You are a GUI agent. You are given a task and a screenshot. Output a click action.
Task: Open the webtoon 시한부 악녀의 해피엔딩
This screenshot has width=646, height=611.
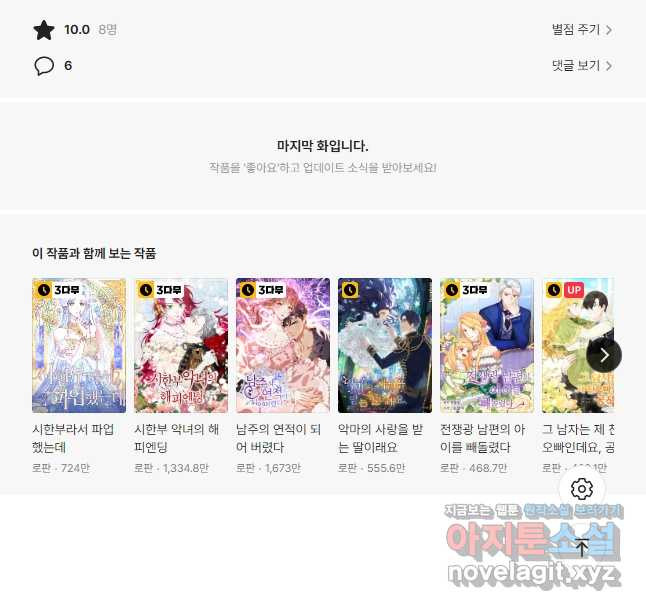click(x=181, y=345)
